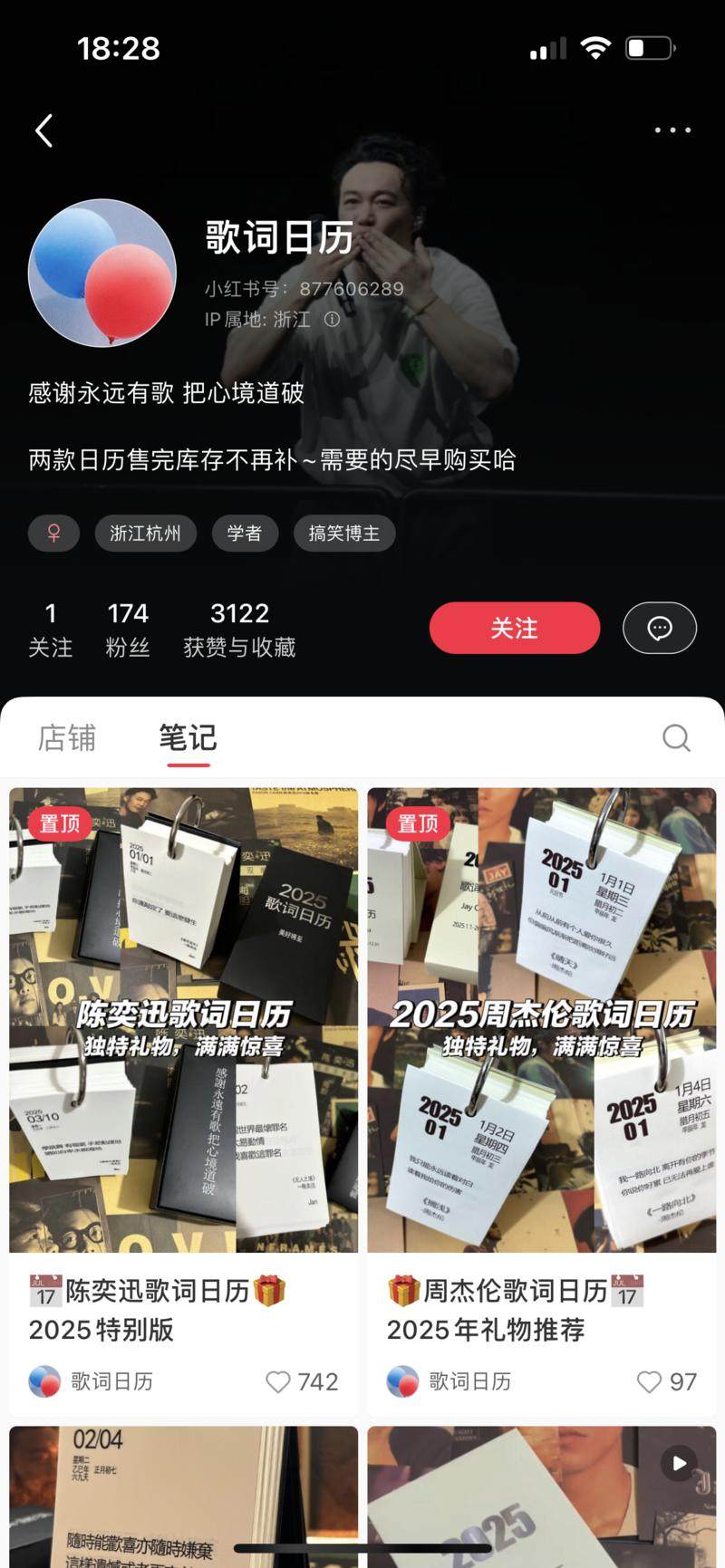Open the 歌词日历 profile avatar
The image size is (725, 1568).
[102, 273]
